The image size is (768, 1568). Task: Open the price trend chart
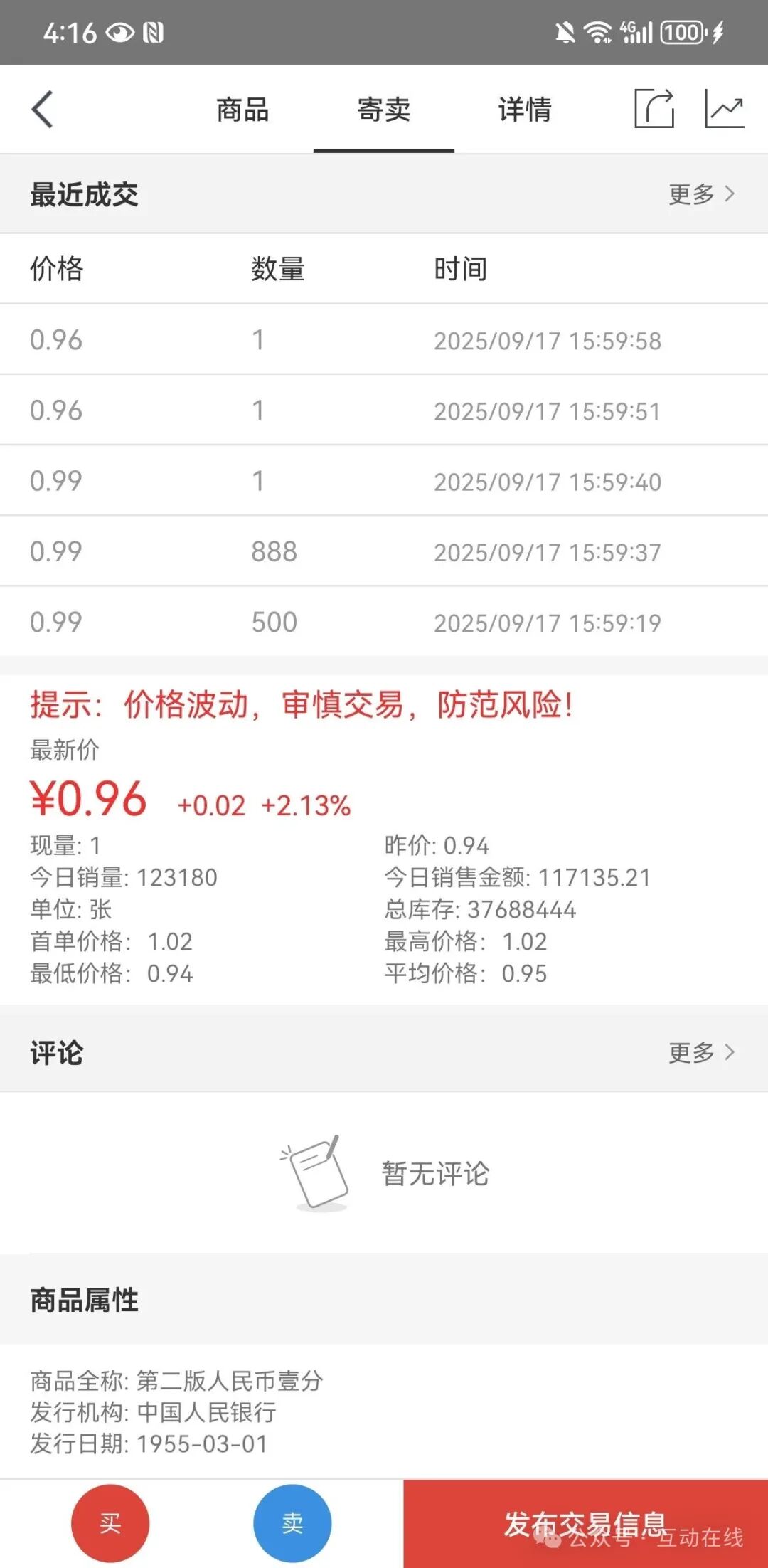[x=724, y=109]
